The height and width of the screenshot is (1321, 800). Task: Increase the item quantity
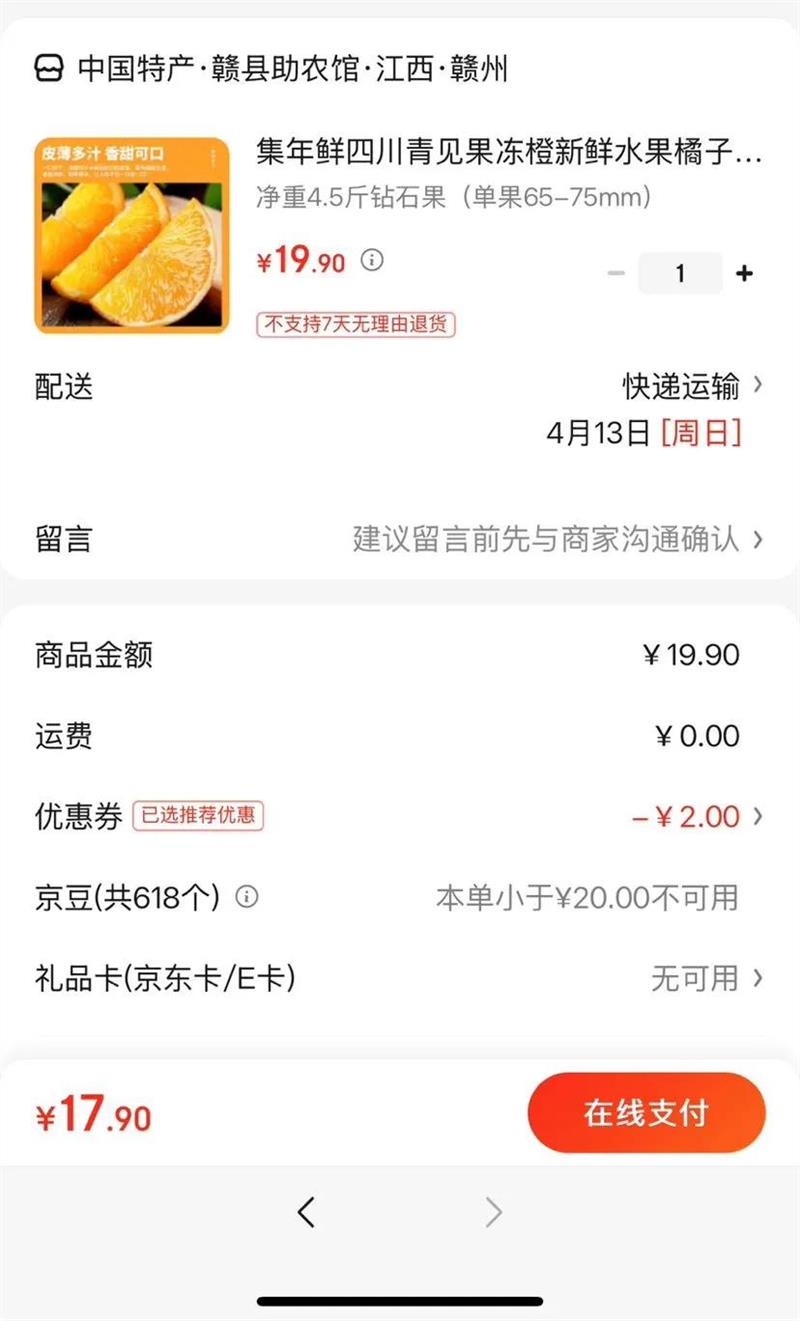[744, 274]
